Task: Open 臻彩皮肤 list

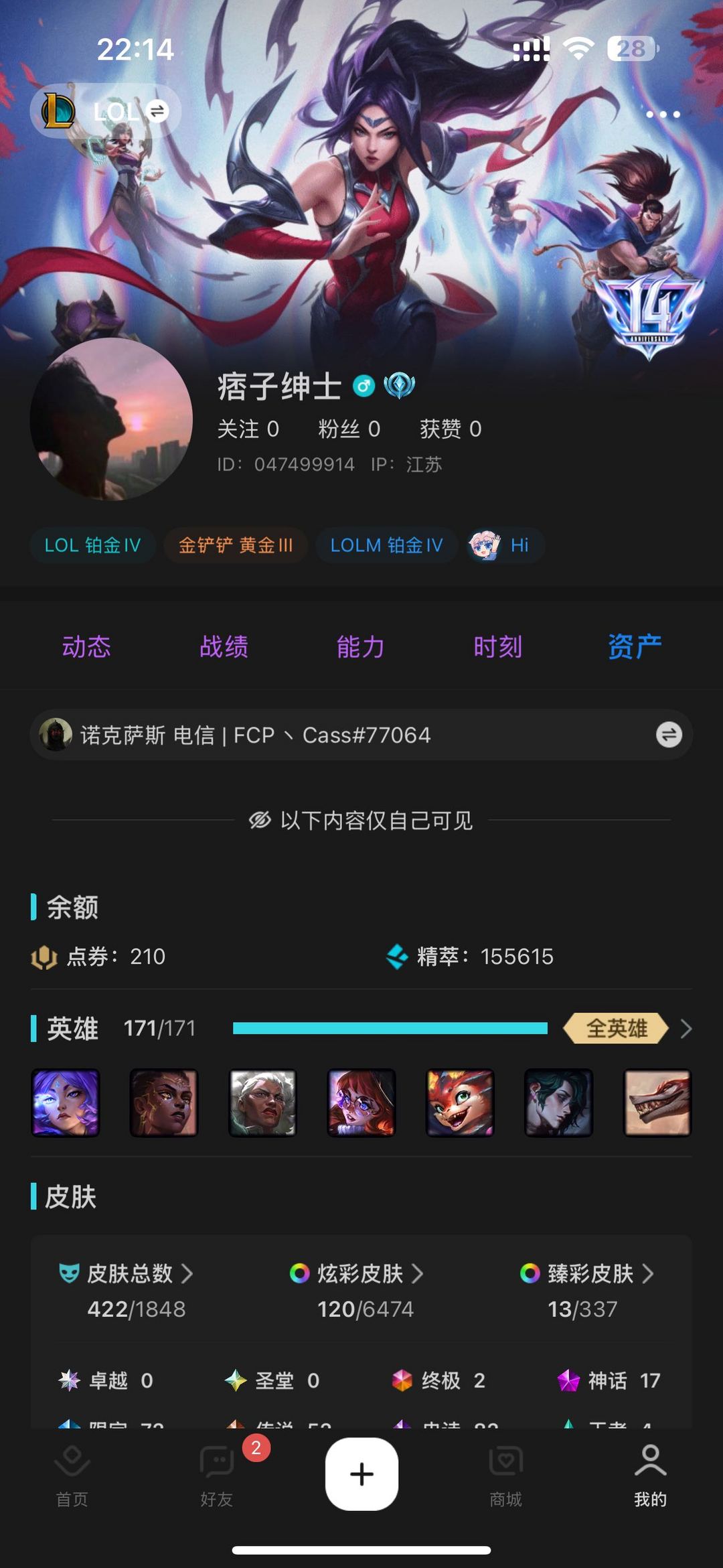Action: click(x=598, y=1273)
